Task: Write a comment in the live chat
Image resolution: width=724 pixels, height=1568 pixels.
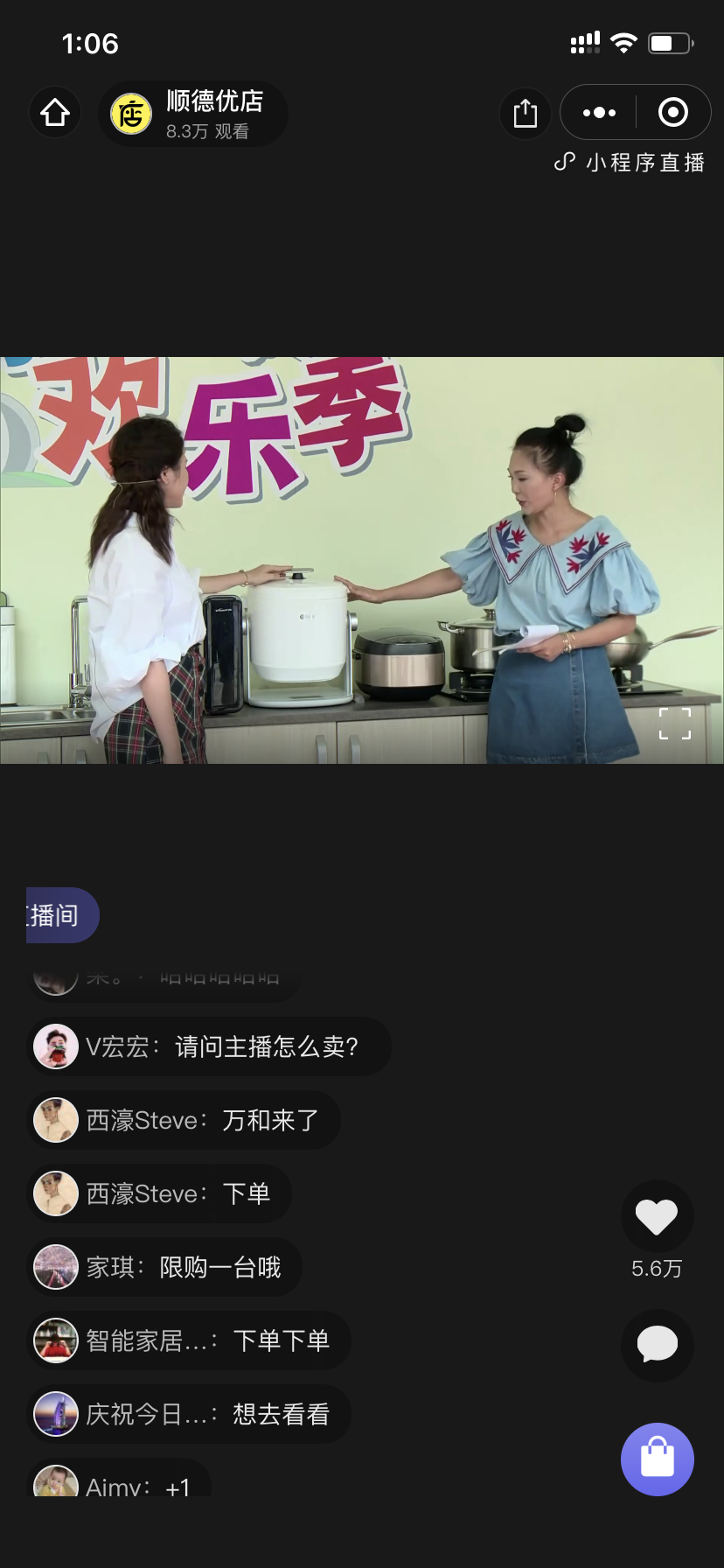Action: [657, 1344]
